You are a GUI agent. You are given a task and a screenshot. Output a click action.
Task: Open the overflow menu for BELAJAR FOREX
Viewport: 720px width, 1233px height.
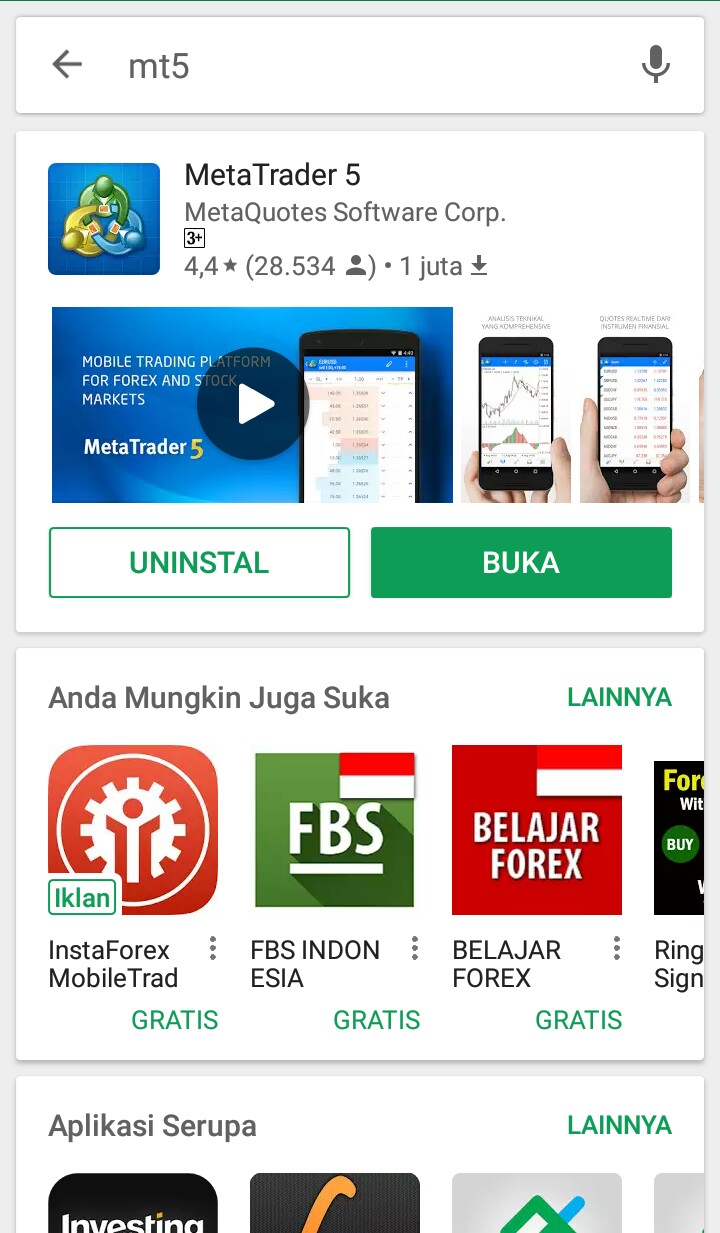617,949
